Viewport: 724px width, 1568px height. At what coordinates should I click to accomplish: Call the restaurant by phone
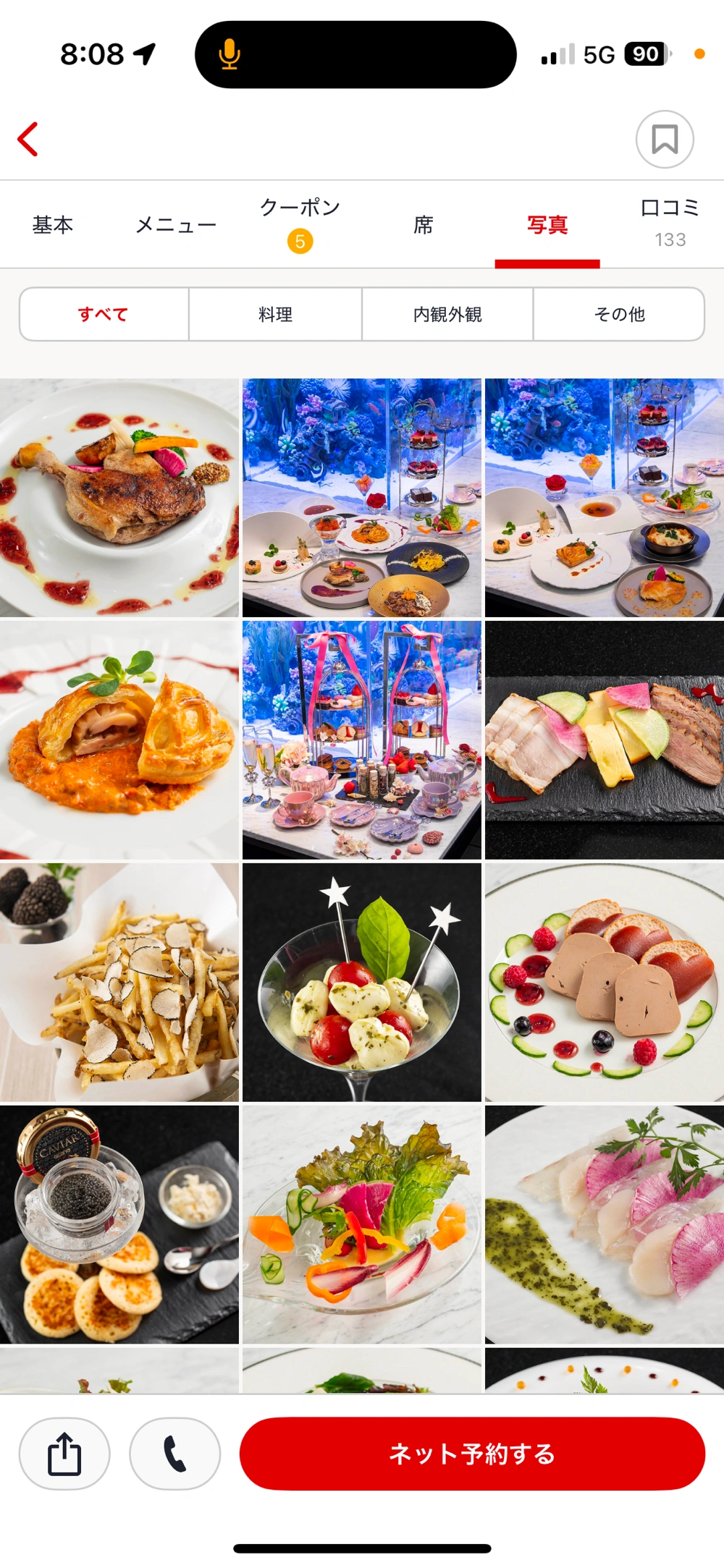pyautogui.click(x=174, y=1453)
